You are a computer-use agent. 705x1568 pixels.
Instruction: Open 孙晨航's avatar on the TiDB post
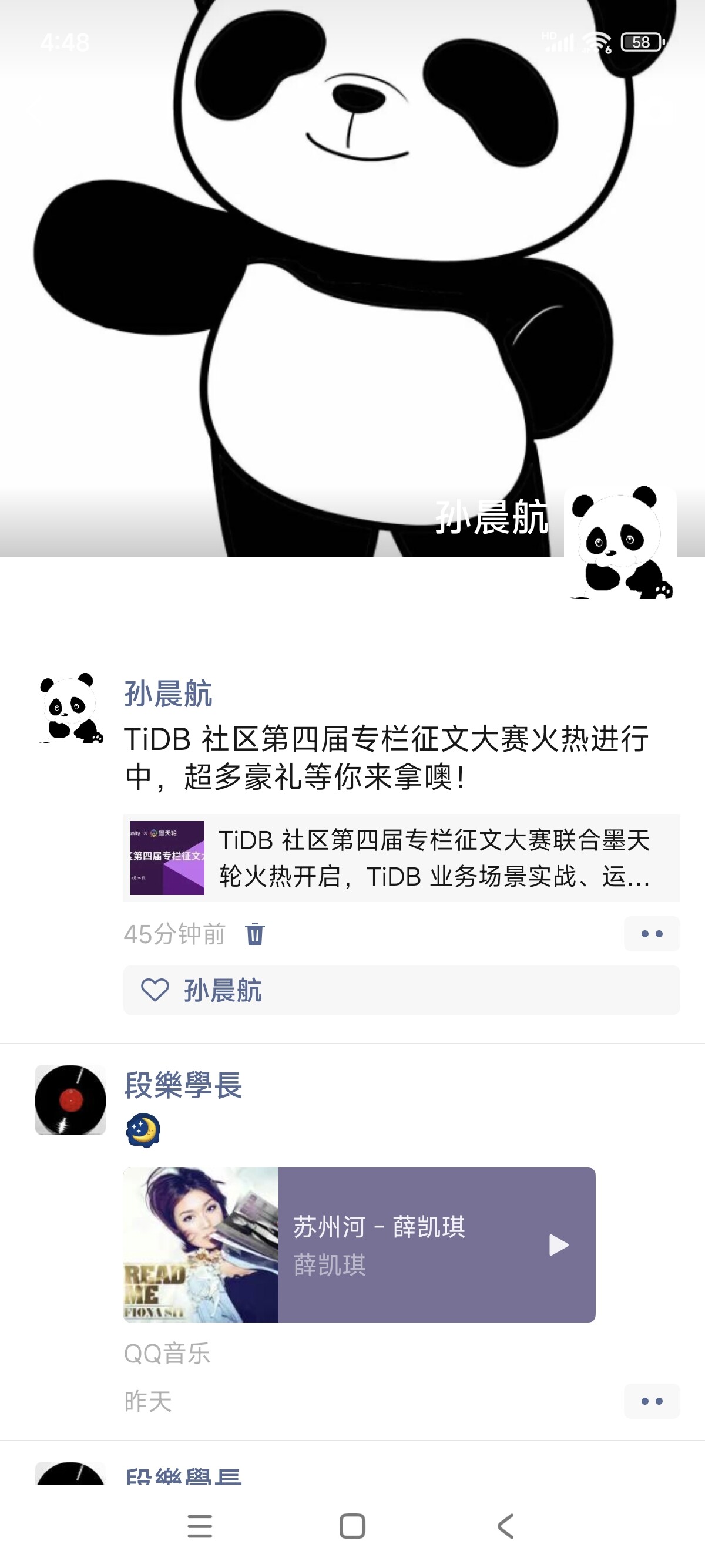coord(70,708)
